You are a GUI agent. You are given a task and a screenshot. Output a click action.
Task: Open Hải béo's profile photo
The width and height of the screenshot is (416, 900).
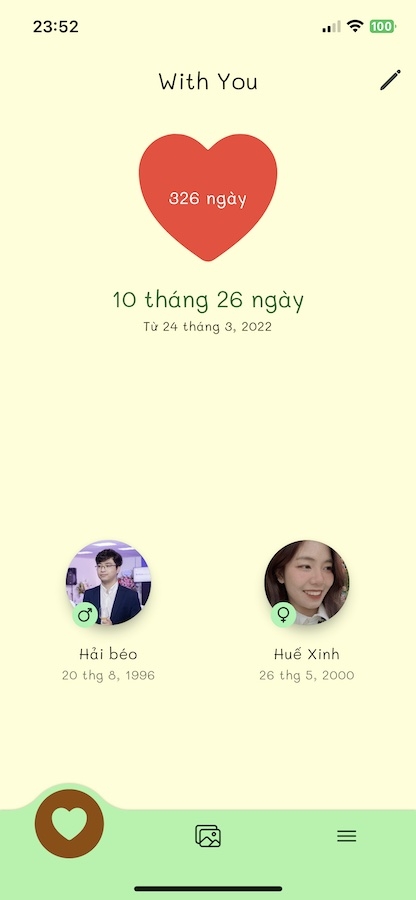point(108,582)
